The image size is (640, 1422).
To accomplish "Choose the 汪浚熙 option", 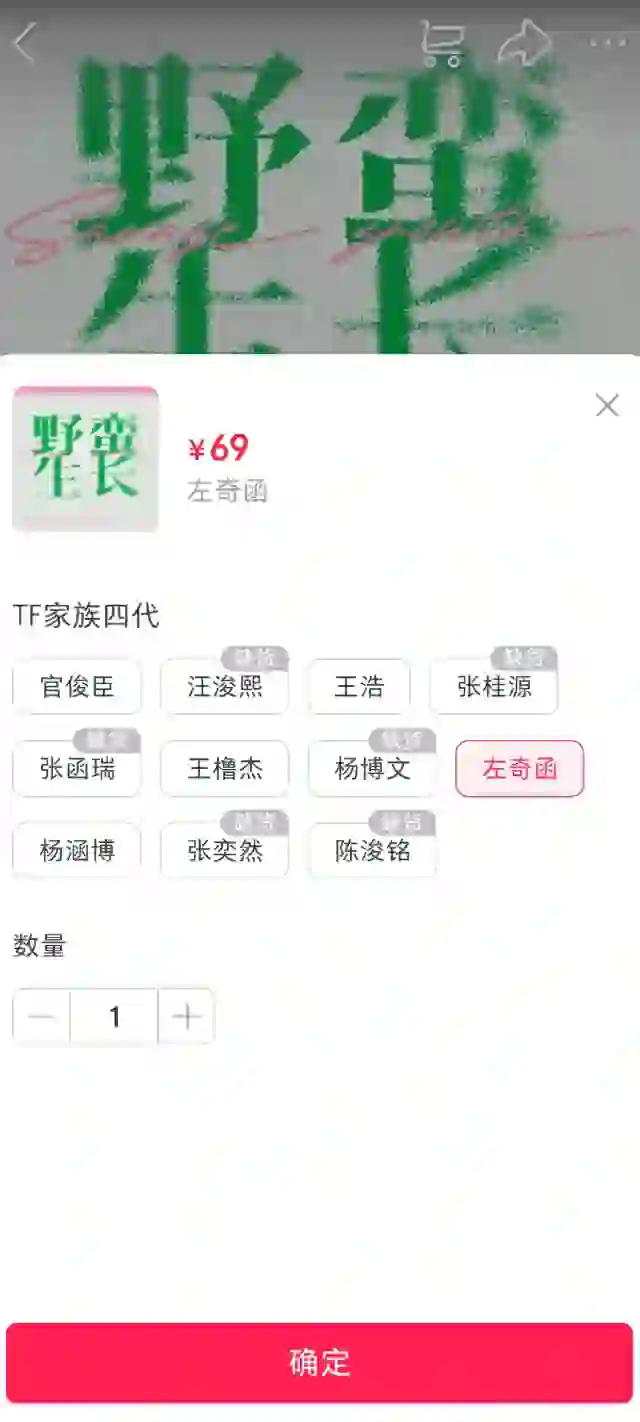I will pyautogui.click(x=225, y=687).
